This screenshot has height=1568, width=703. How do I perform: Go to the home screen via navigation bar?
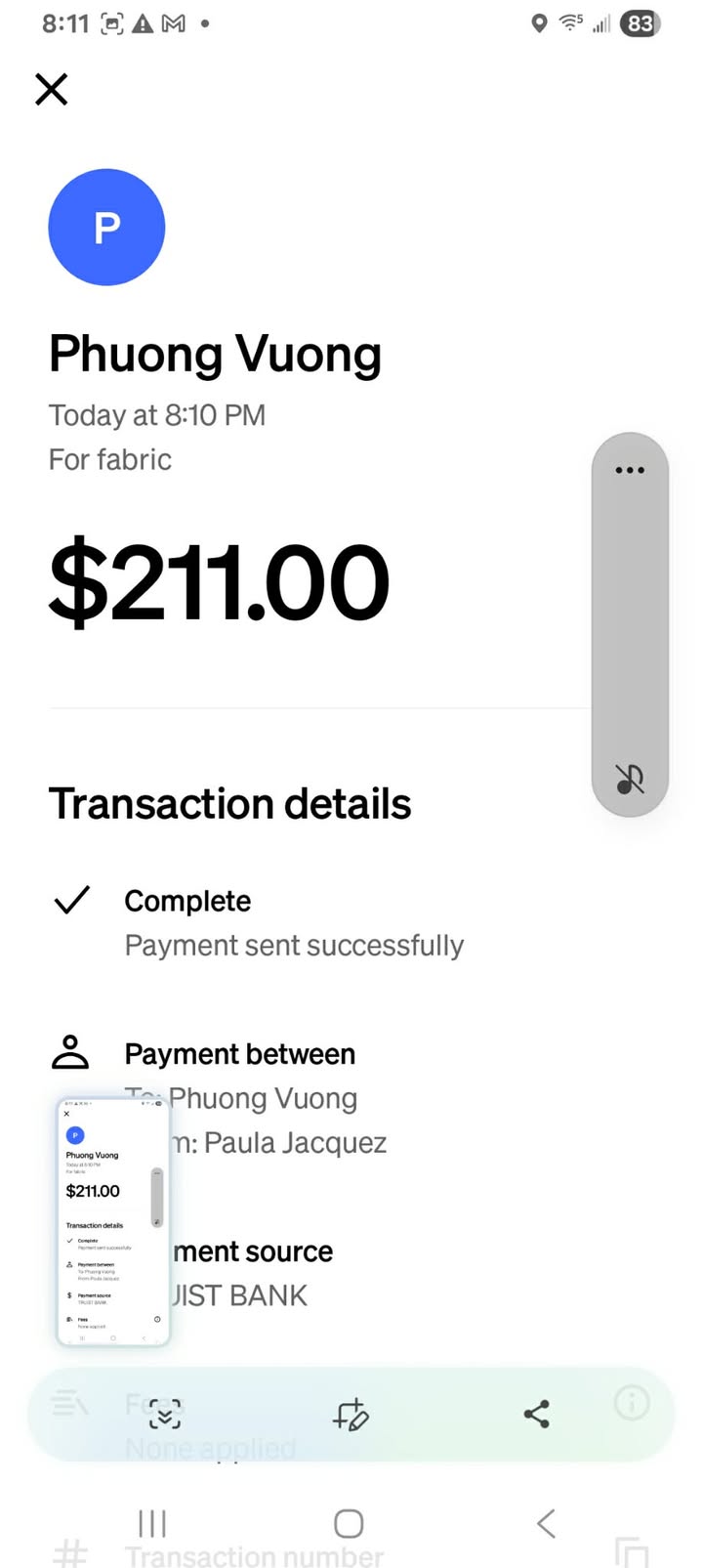coord(349,1523)
